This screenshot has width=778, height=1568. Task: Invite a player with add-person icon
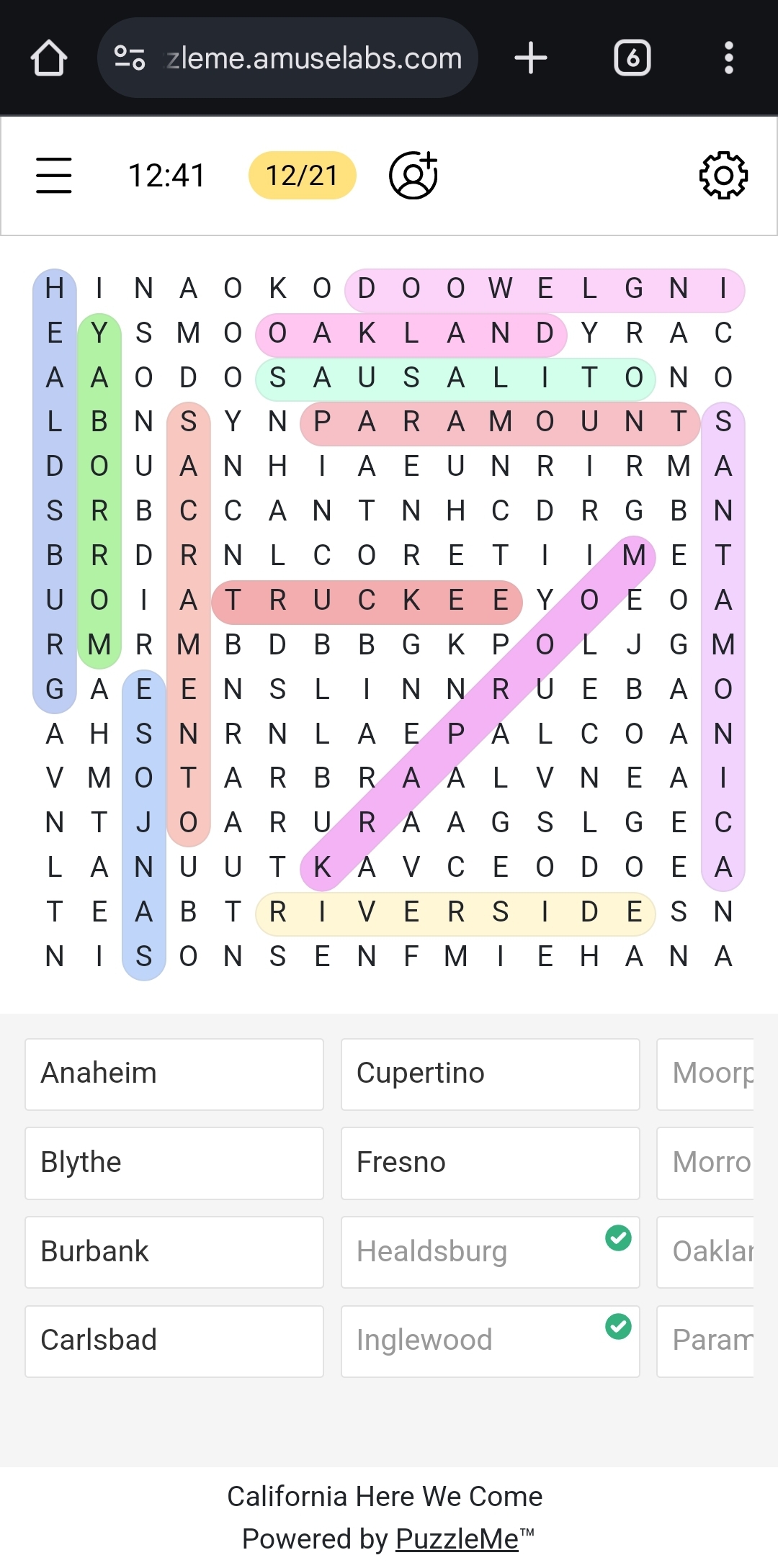tap(414, 175)
